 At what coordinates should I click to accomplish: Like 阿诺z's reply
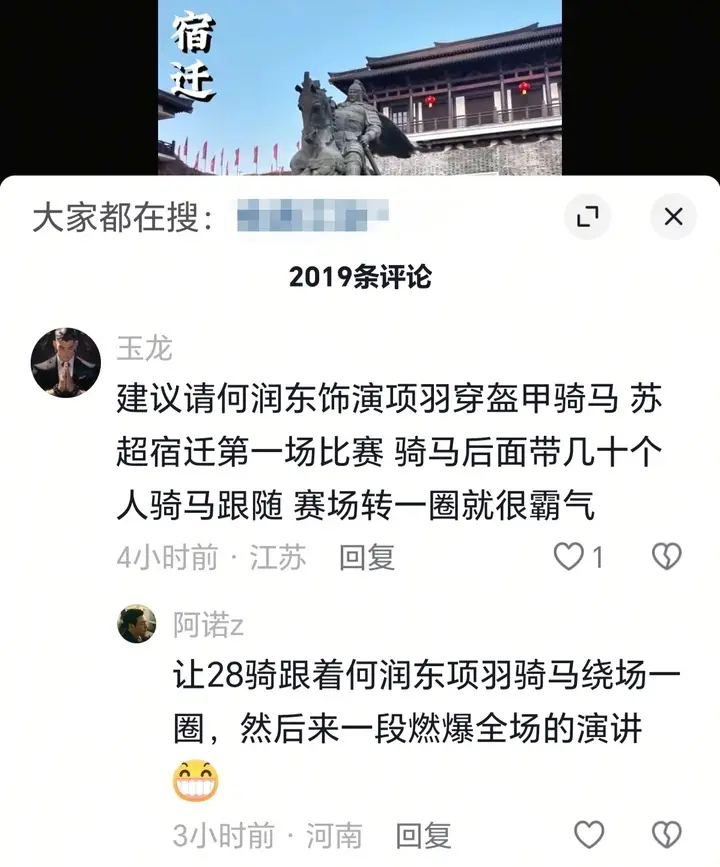[x=589, y=834]
